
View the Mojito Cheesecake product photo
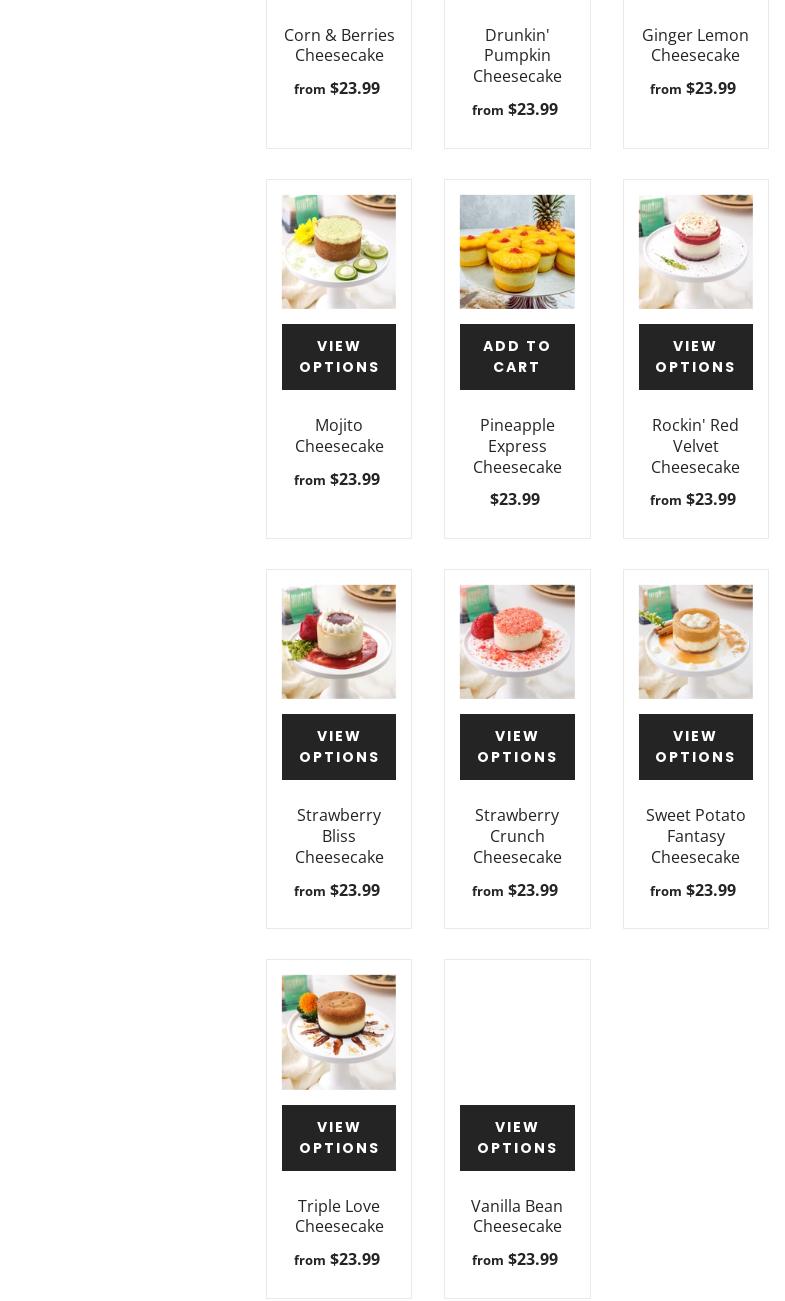pyautogui.click(x=339, y=251)
